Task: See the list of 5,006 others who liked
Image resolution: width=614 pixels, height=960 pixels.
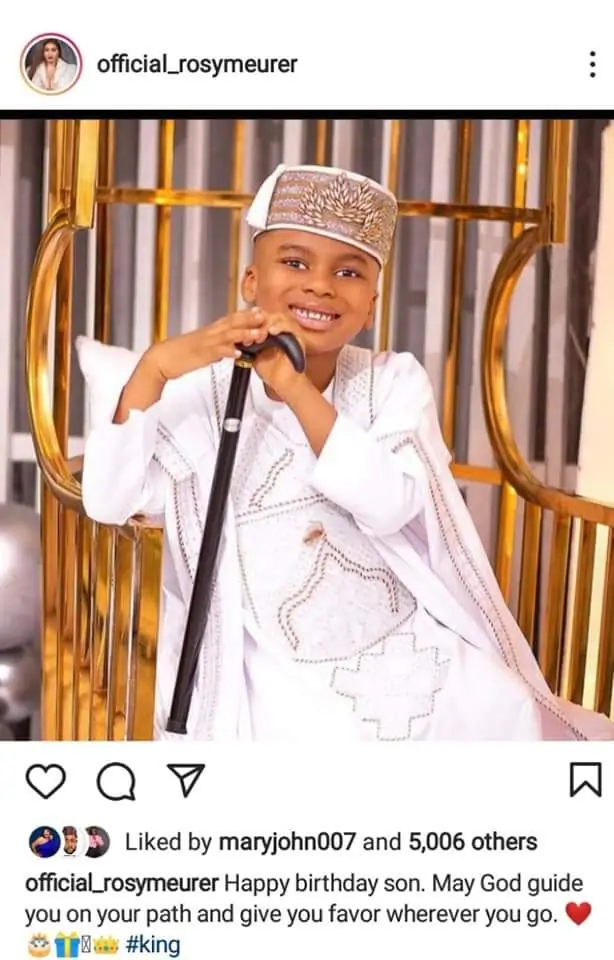Action: click(x=472, y=842)
